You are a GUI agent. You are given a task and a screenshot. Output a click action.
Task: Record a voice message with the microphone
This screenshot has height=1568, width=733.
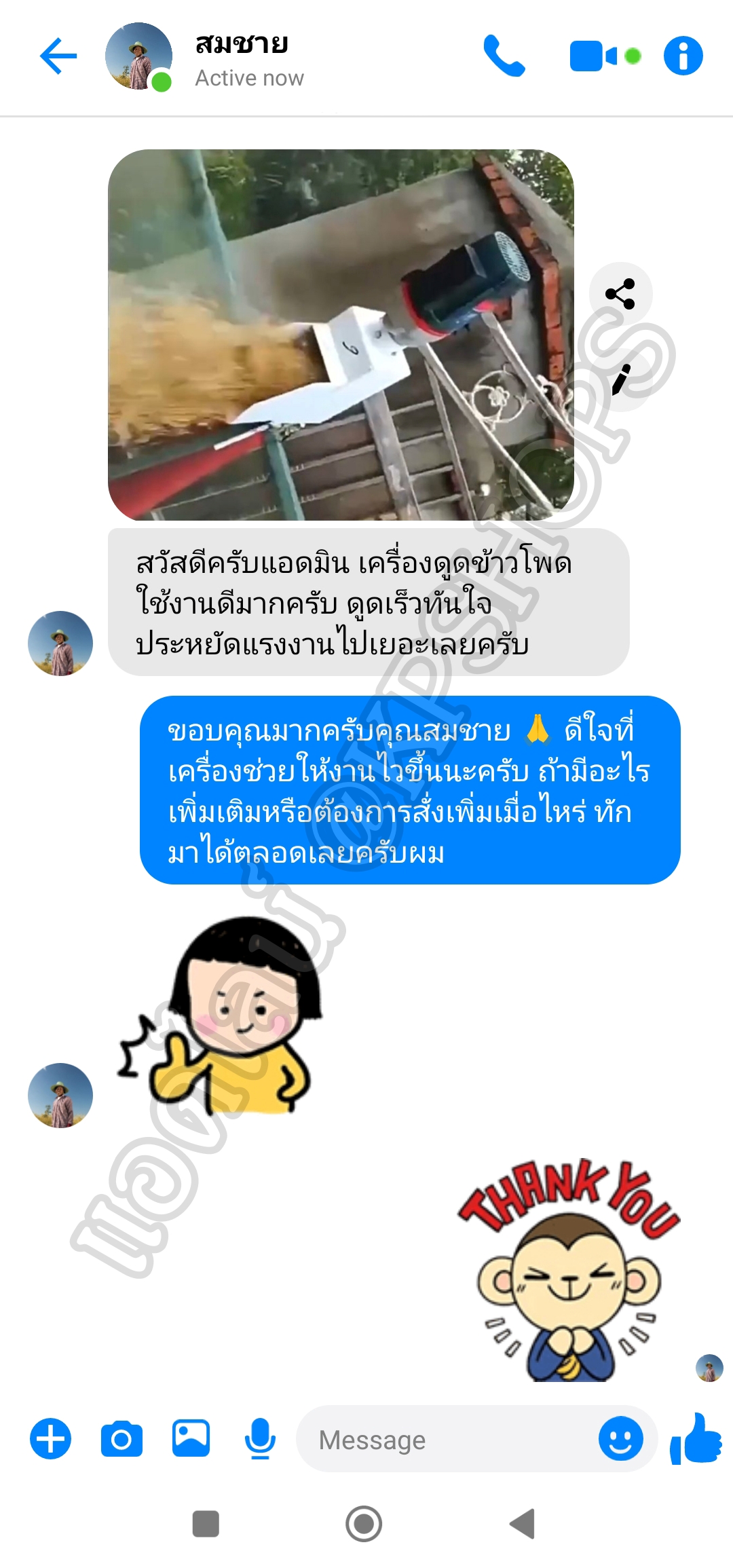click(260, 1438)
